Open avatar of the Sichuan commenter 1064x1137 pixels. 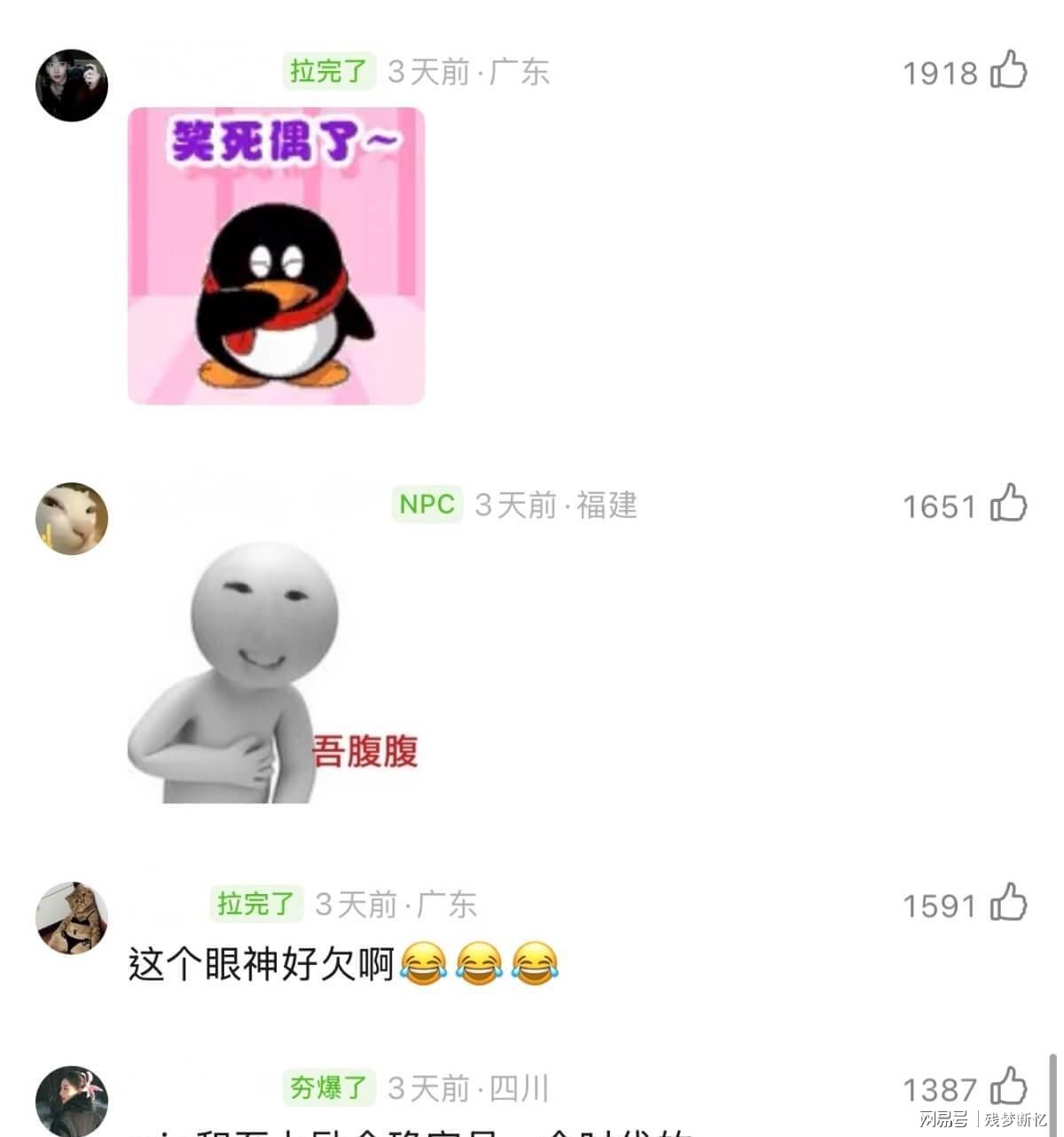tap(71, 1101)
